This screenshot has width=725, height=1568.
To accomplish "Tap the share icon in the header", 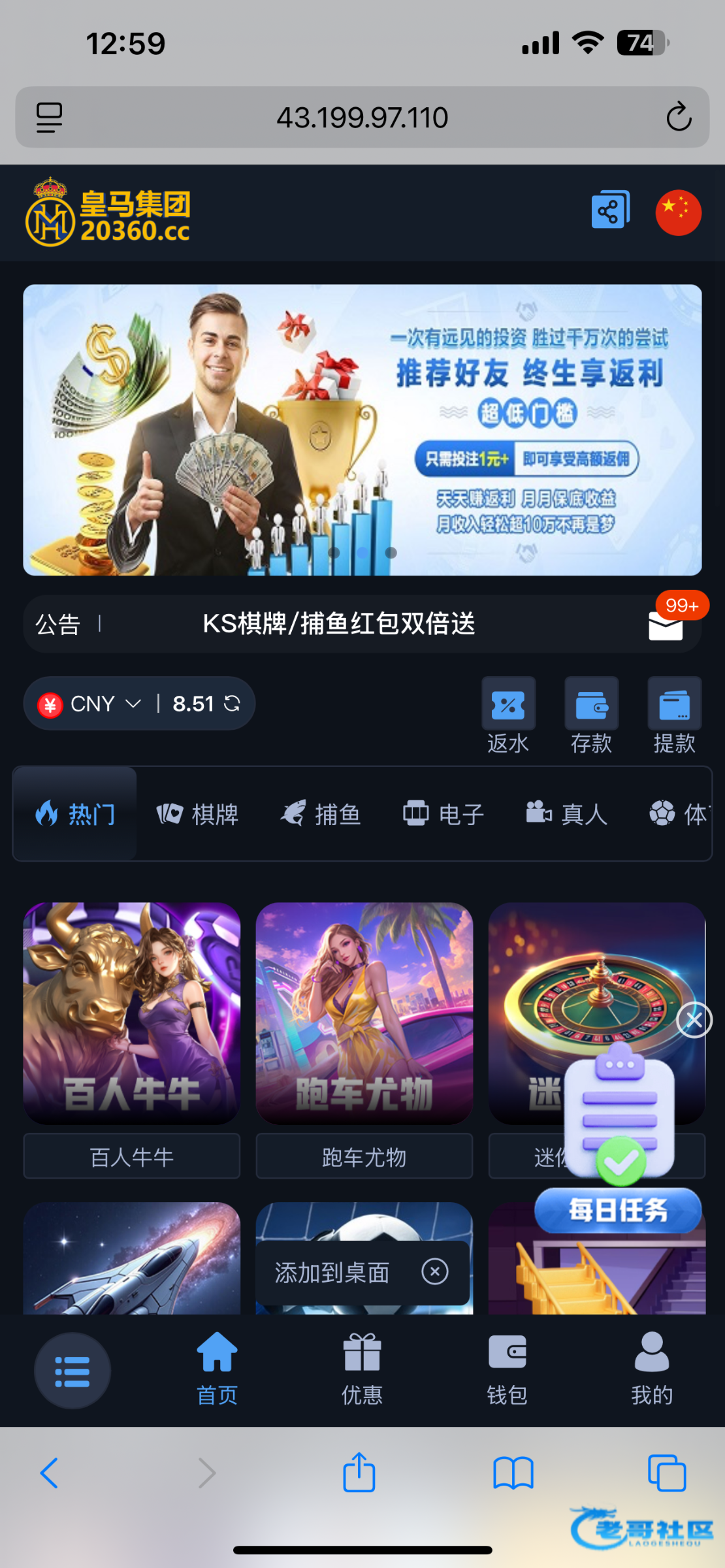I will [x=610, y=210].
